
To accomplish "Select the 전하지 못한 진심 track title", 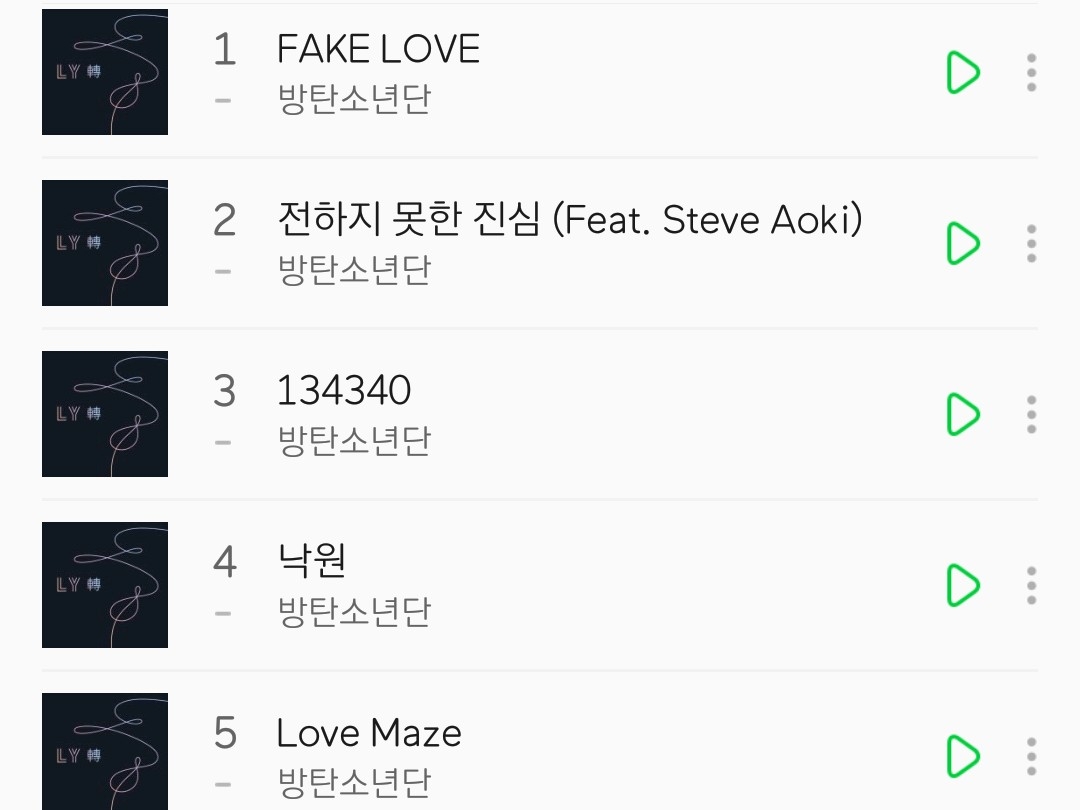I will [570, 219].
